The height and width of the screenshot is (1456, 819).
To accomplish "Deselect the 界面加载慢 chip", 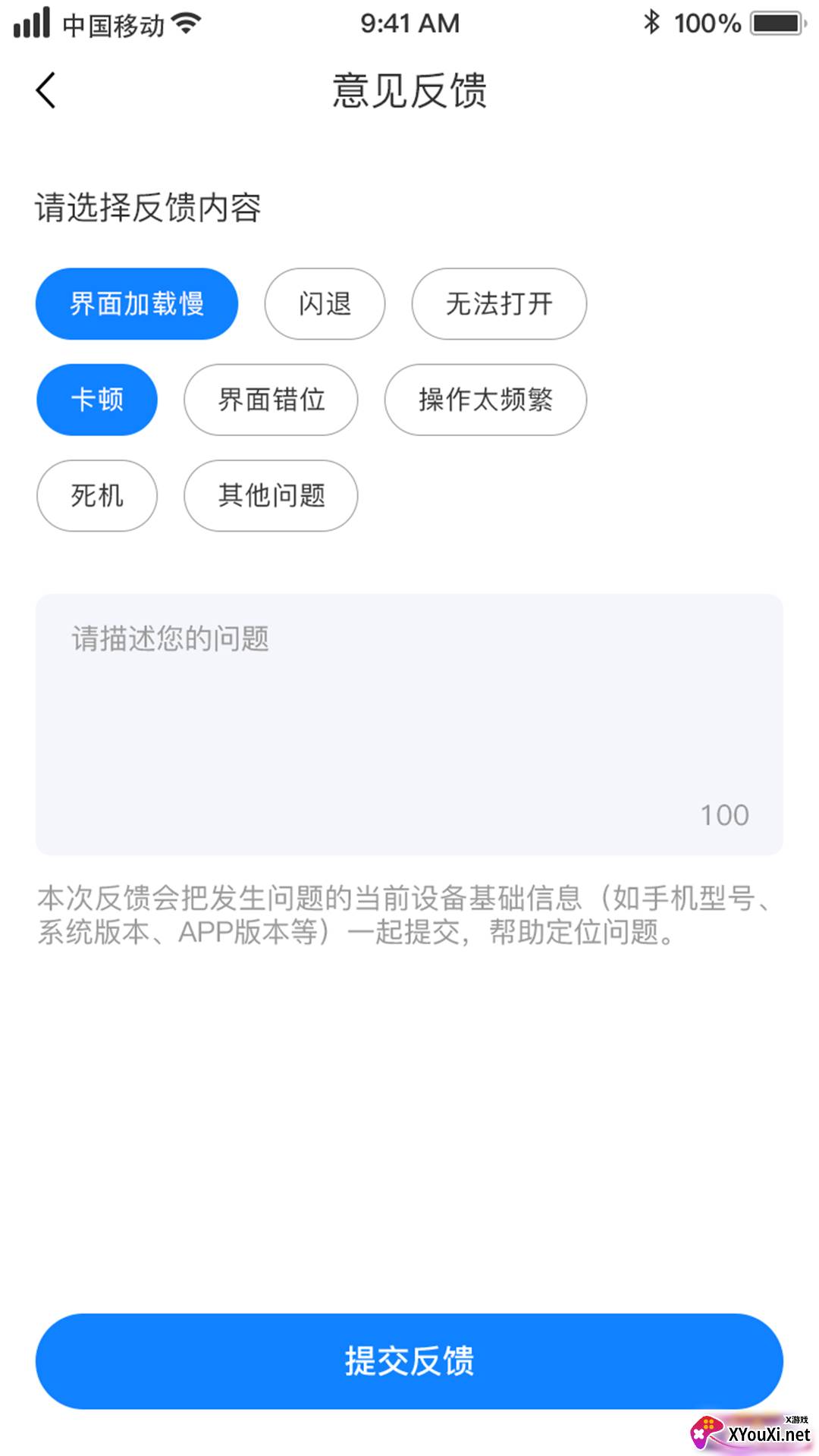I will (136, 304).
